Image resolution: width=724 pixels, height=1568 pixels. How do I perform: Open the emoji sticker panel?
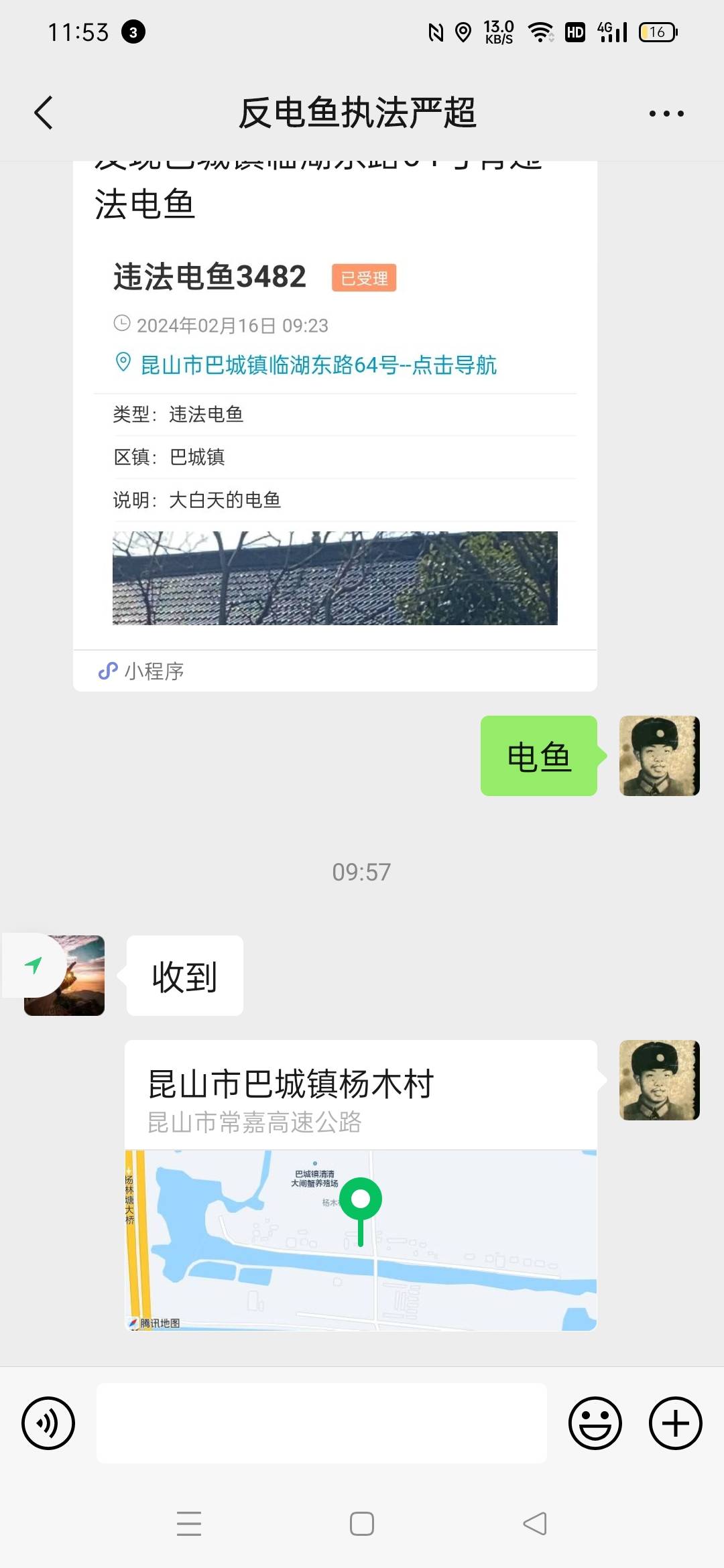595,1423
